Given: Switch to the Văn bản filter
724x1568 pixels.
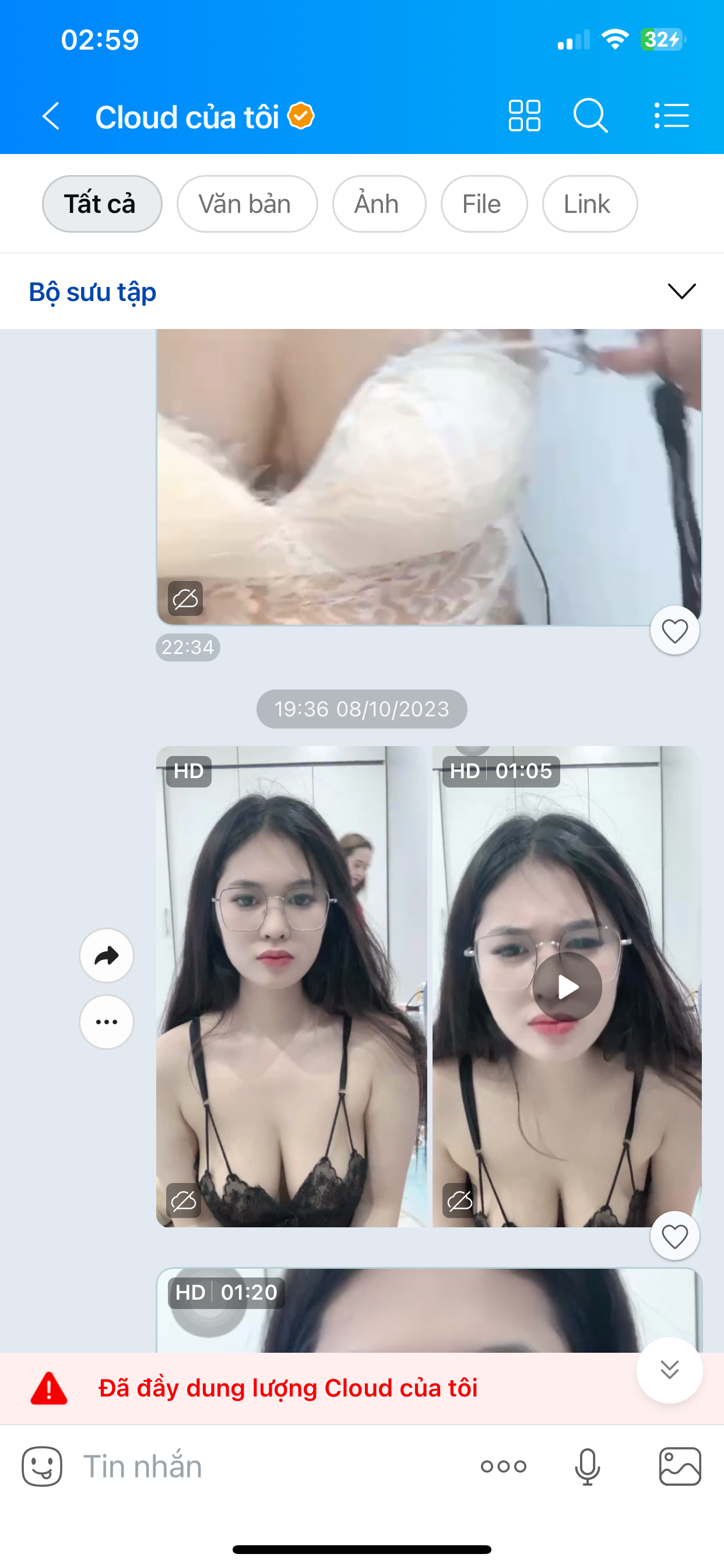Looking at the screenshot, I should [247, 204].
